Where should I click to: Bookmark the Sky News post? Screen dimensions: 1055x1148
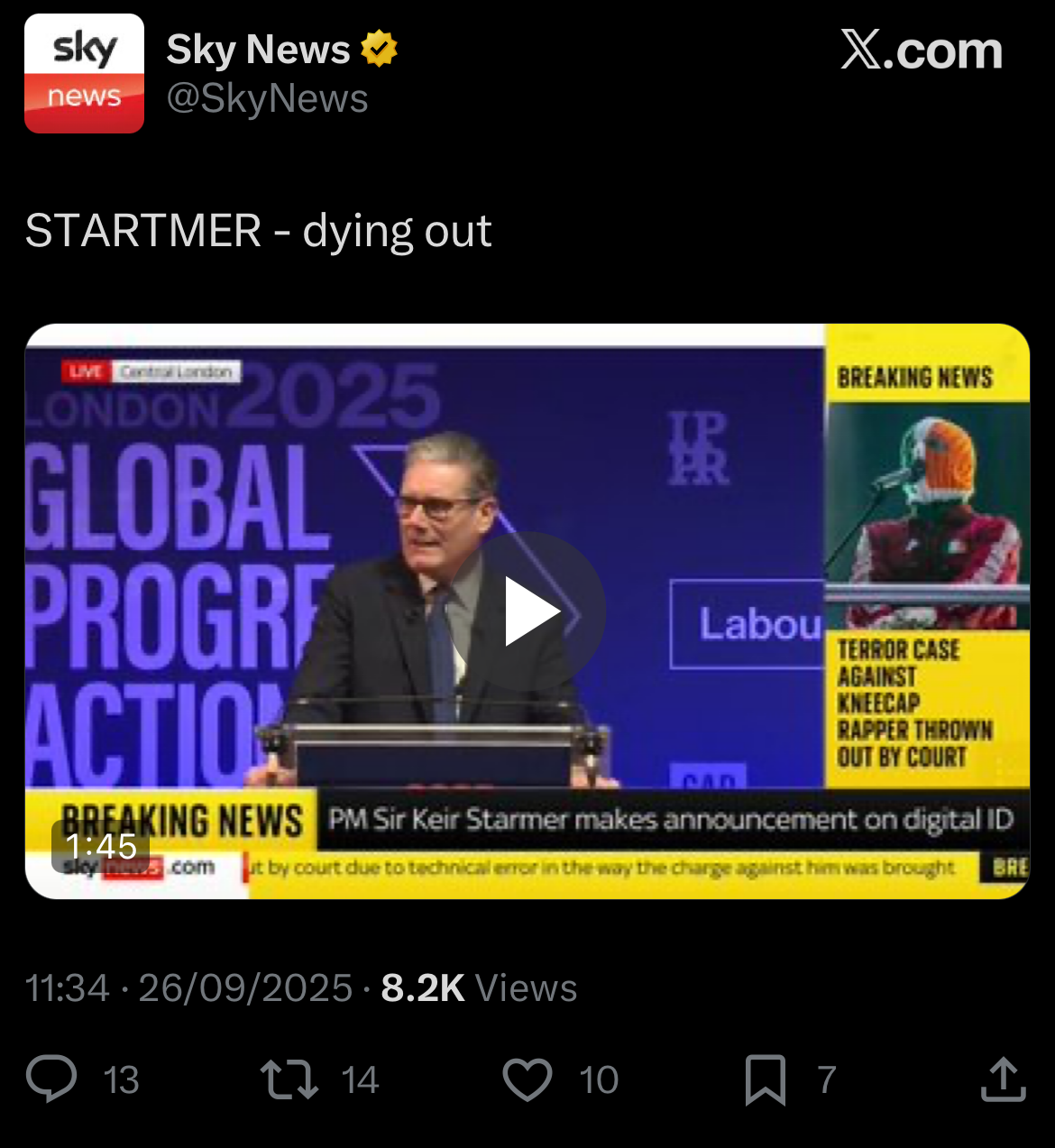tap(766, 1079)
